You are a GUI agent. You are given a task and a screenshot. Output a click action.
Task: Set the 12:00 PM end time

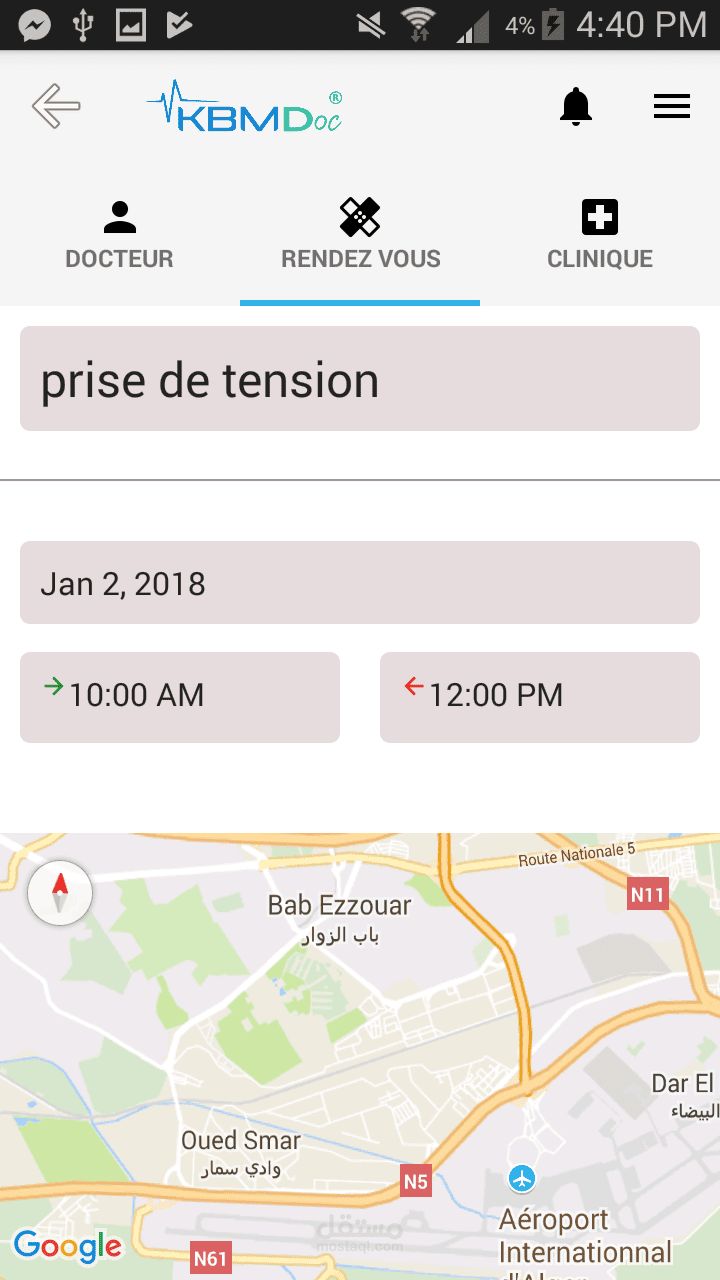540,697
